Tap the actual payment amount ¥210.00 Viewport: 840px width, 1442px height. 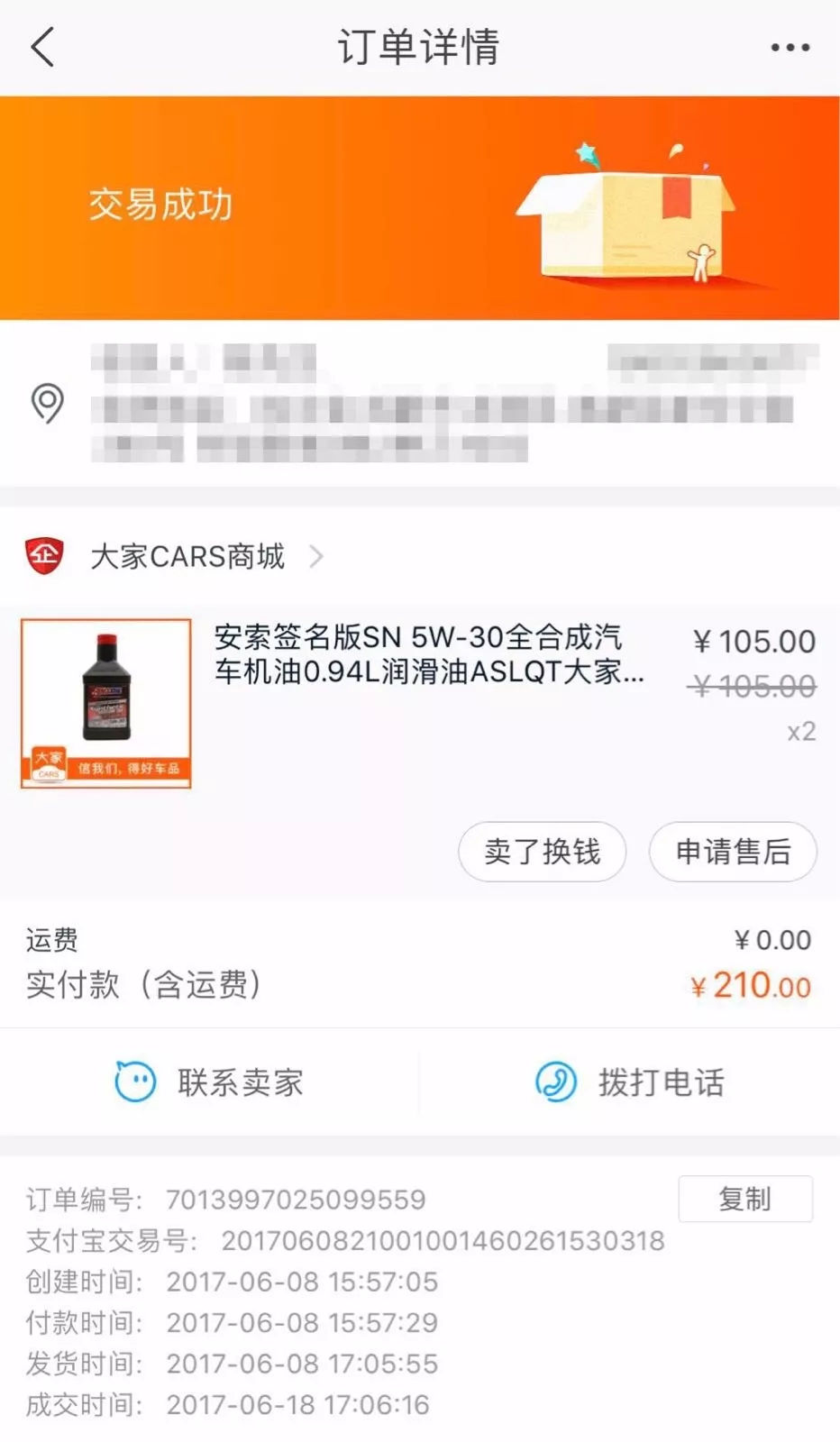751,985
